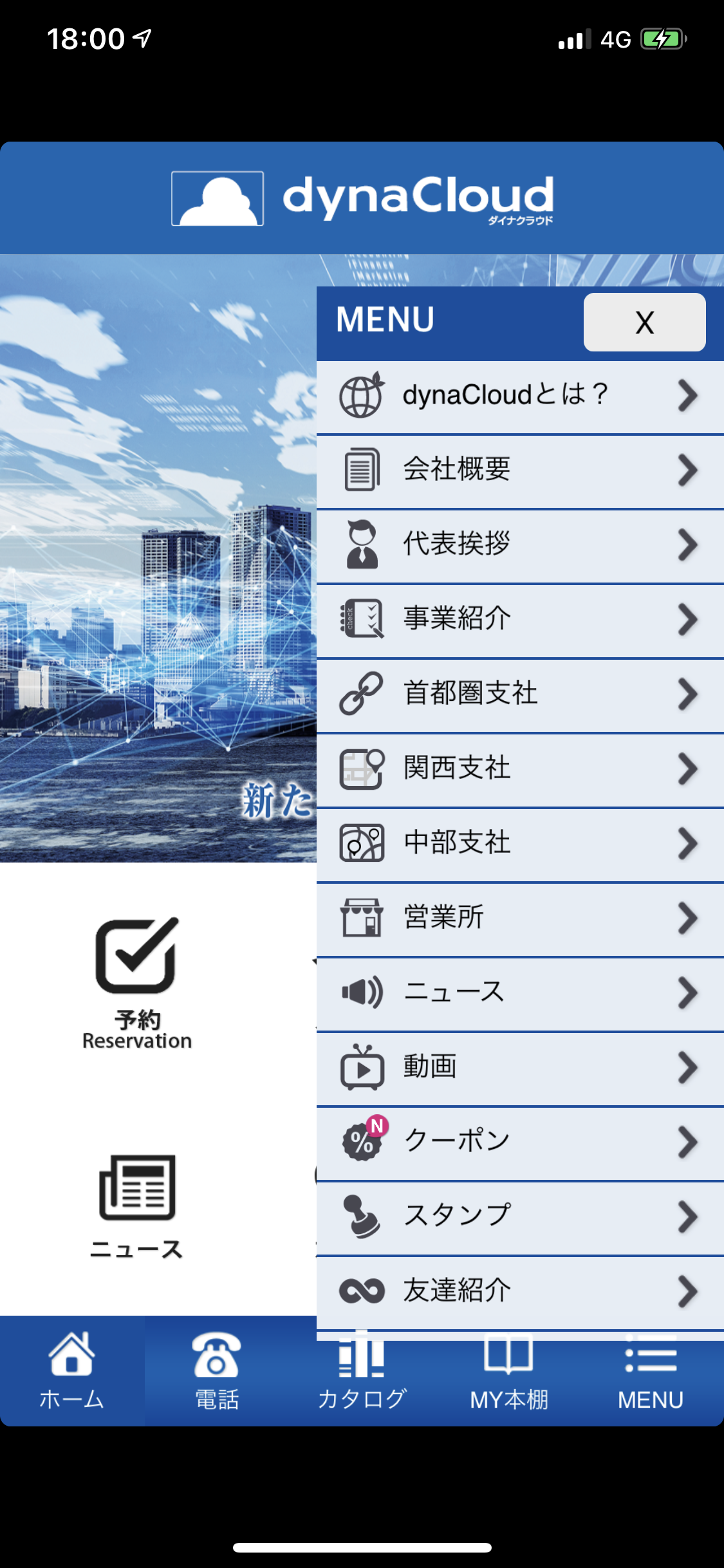Select 中部支社 in the menu
724x1568 pixels.
pyautogui.click(x=520, y=845)
